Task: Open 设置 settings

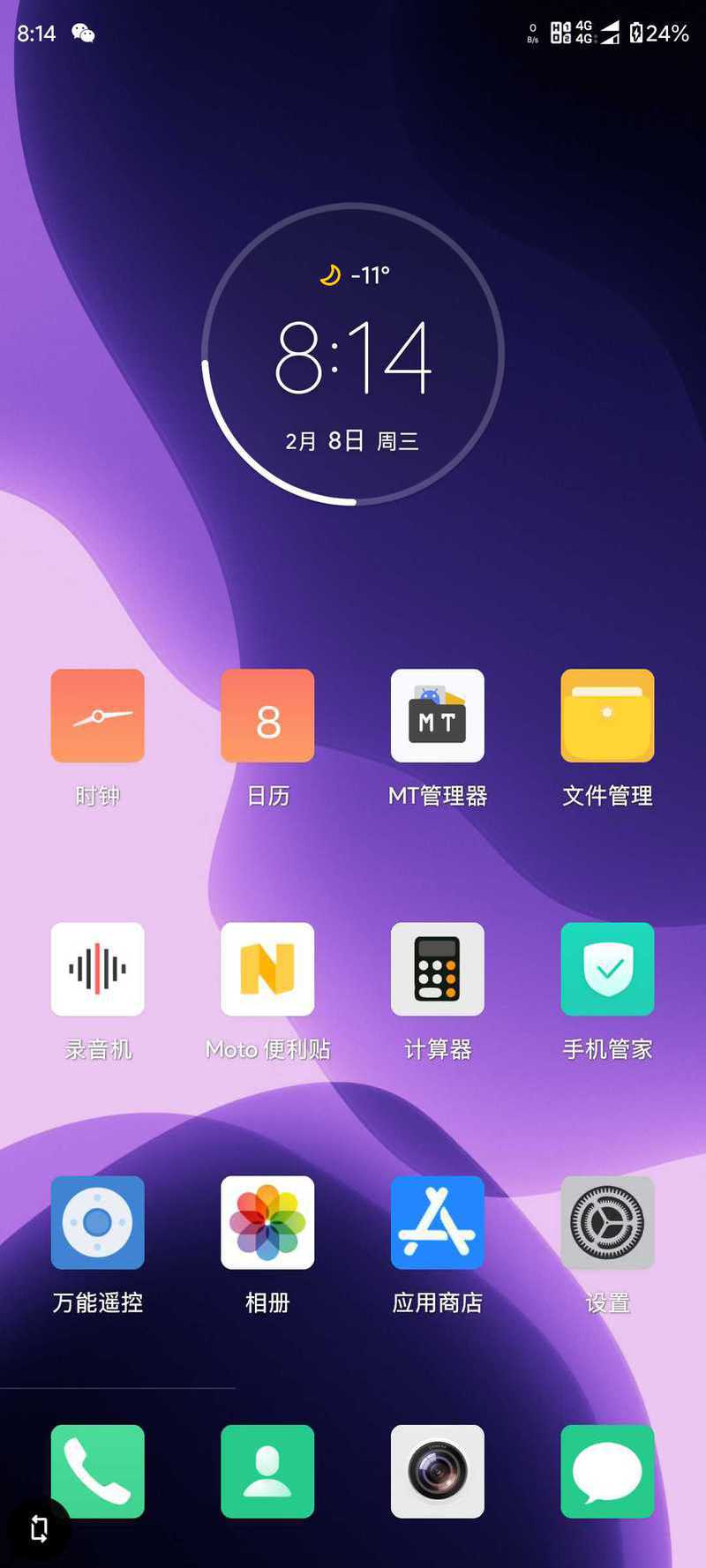Action: (607, 1222)
